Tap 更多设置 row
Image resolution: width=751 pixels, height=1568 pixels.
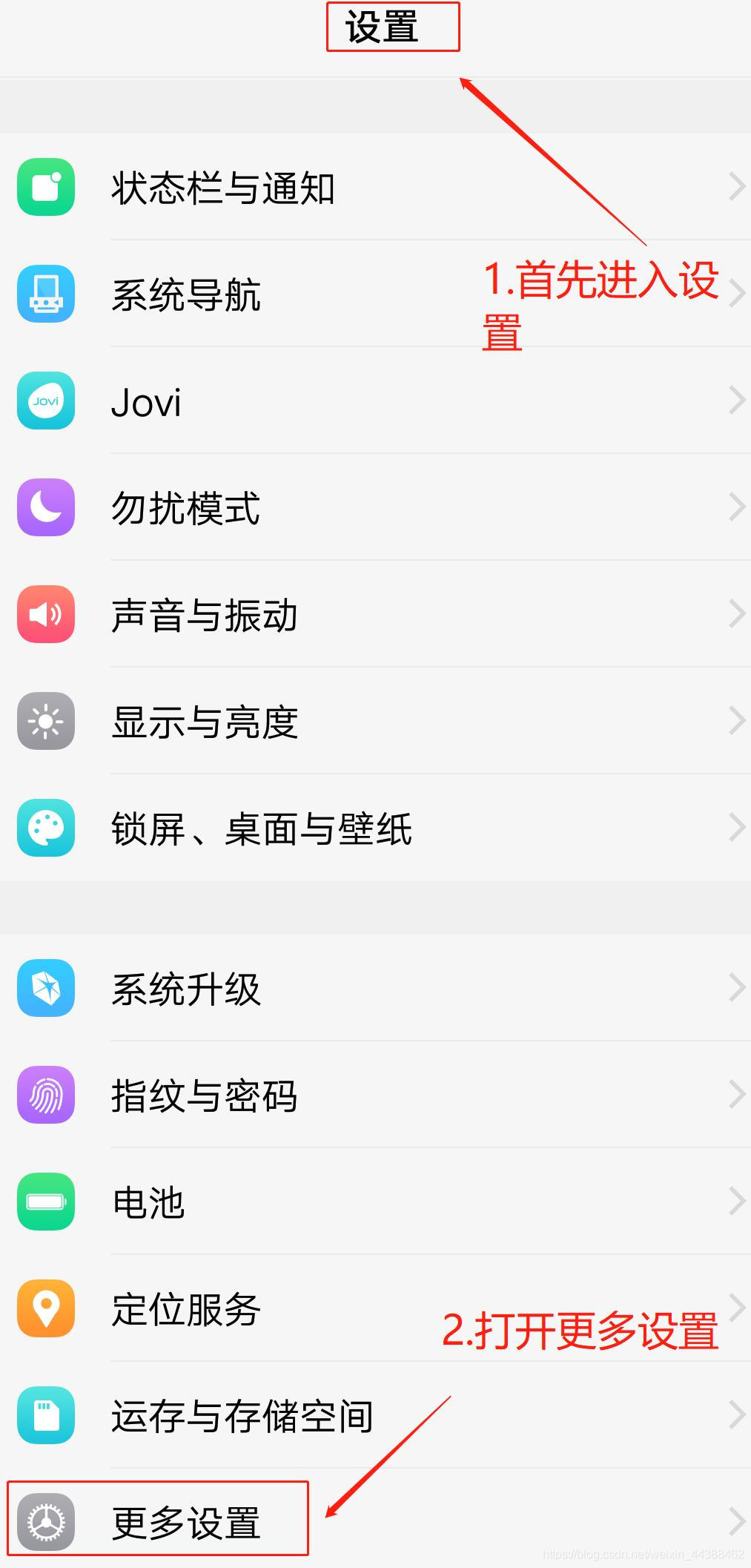[x=185, y=1523]
